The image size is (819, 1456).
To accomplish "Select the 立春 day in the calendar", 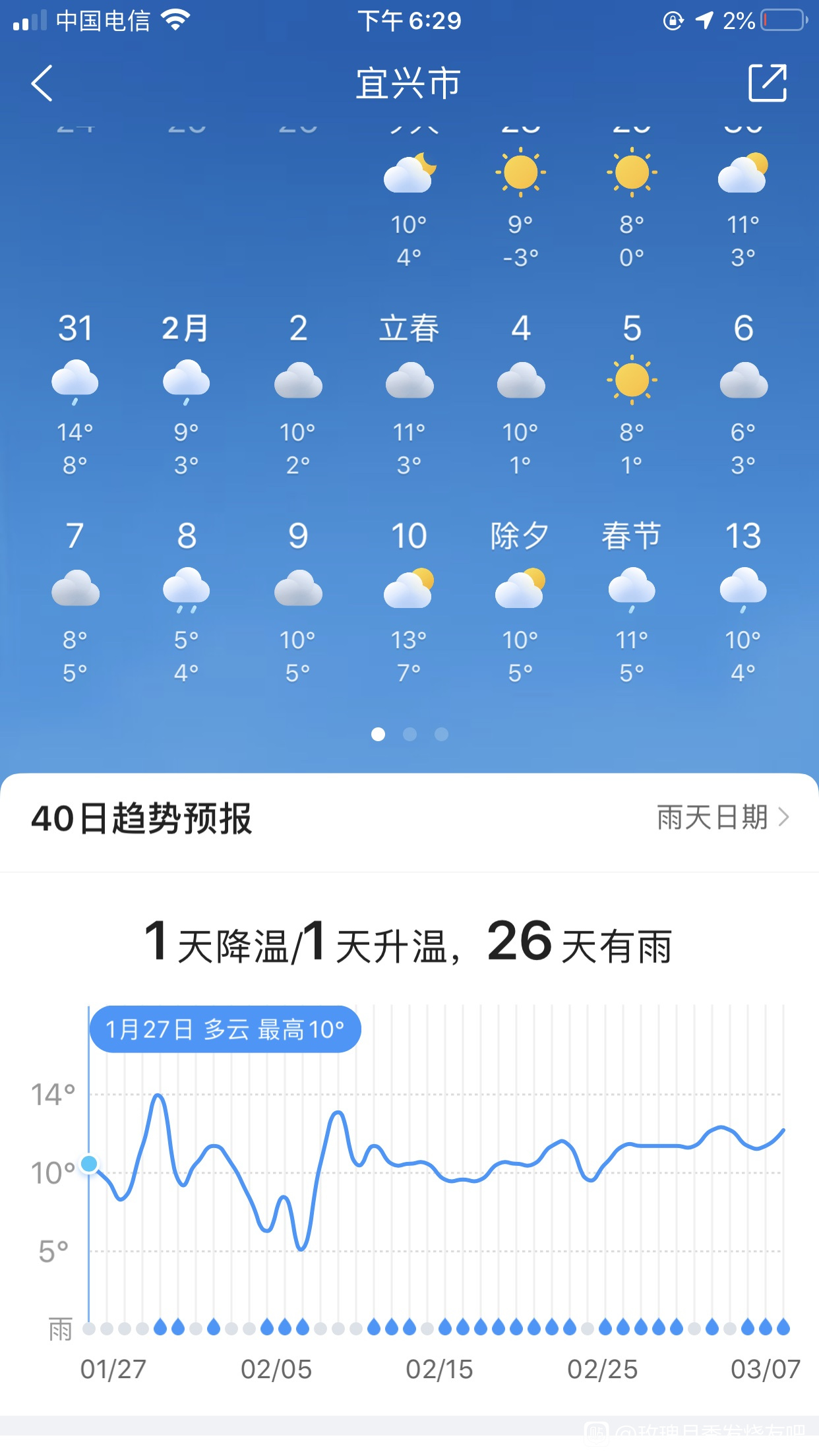I will 409,394.
